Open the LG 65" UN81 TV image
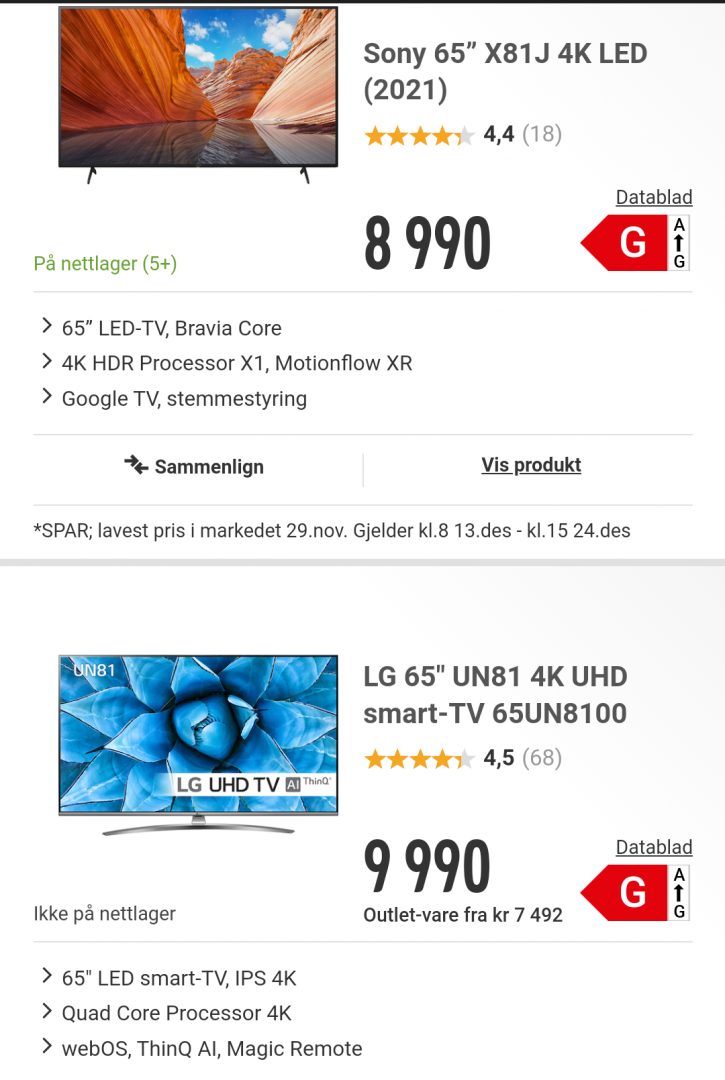 click(x=198, y=740)
